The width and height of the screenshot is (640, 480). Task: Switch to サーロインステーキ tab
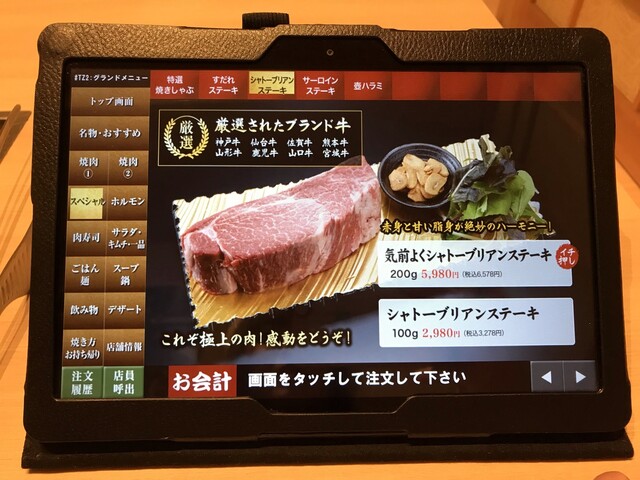(x=320, y=84)
